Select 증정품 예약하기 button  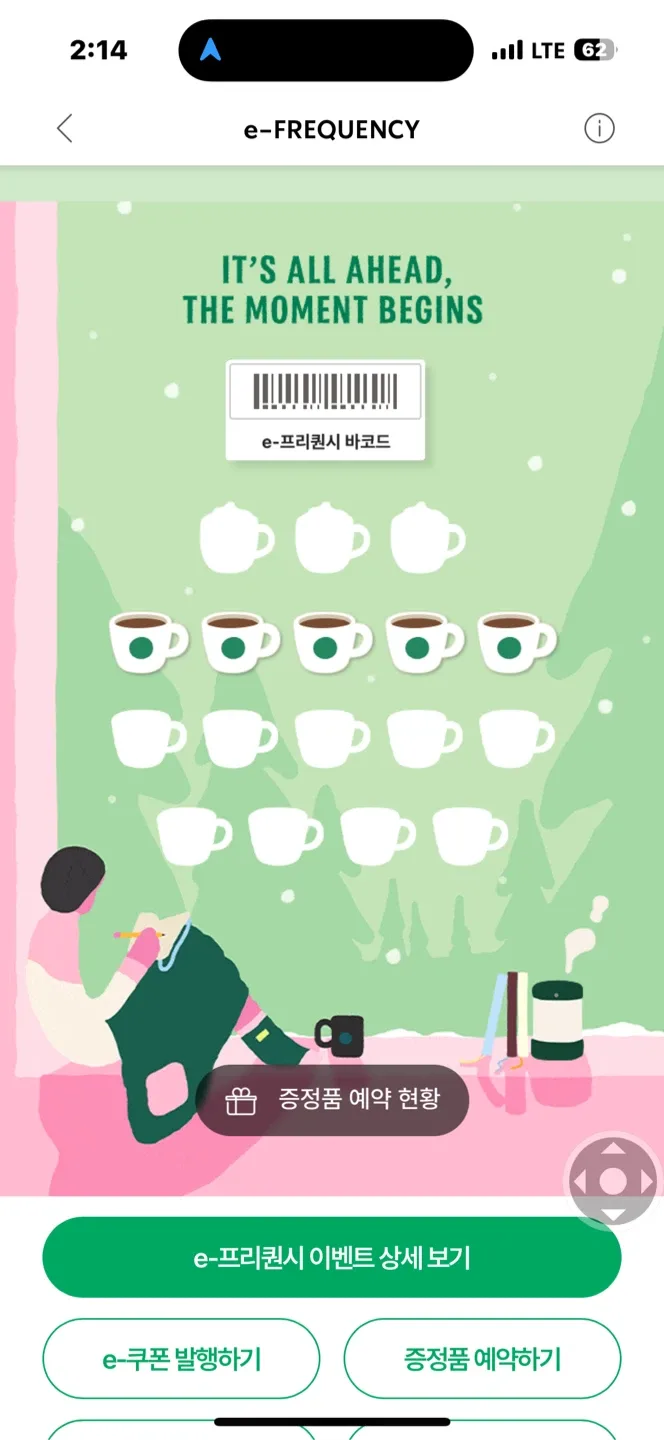pos(482,1358)
